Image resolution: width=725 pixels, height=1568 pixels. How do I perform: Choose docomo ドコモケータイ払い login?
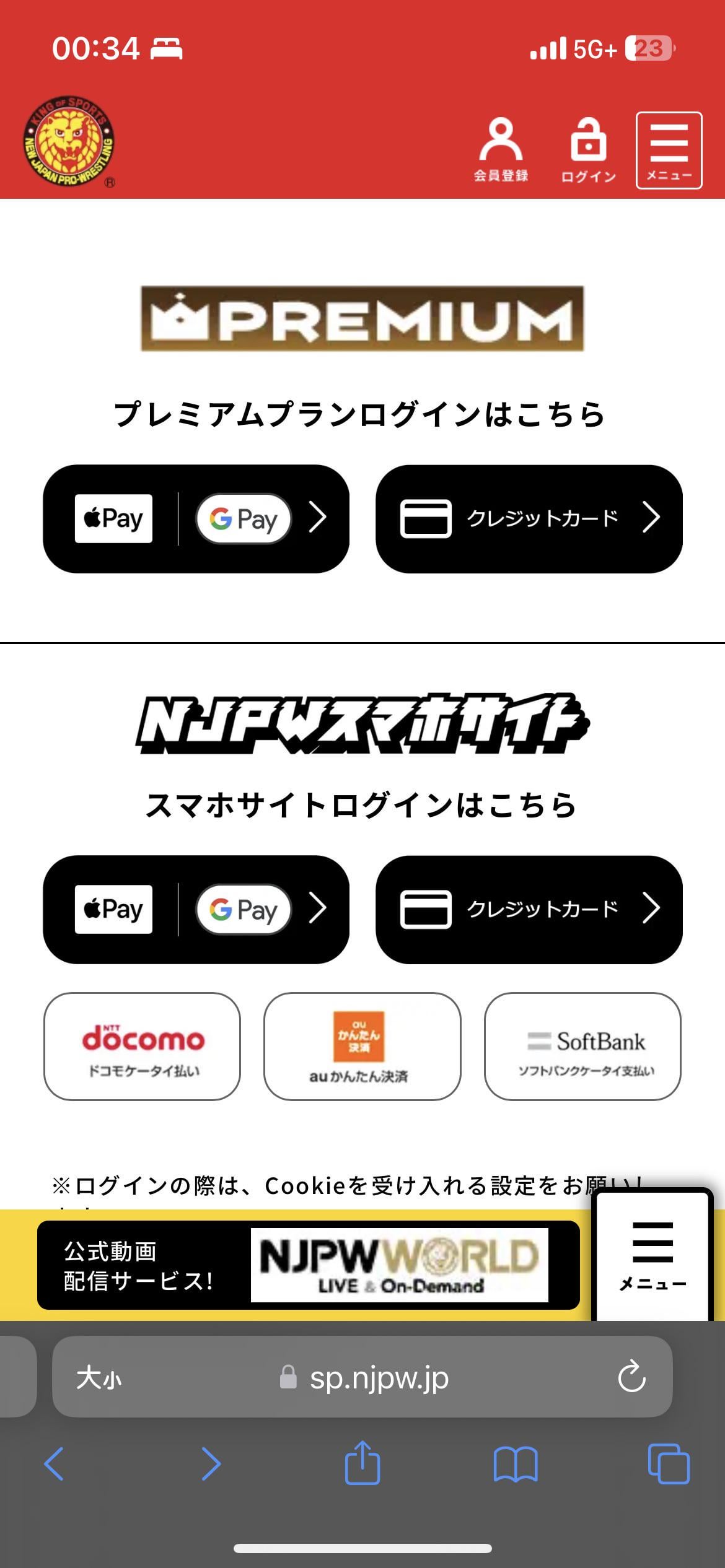pos(142,1046)
